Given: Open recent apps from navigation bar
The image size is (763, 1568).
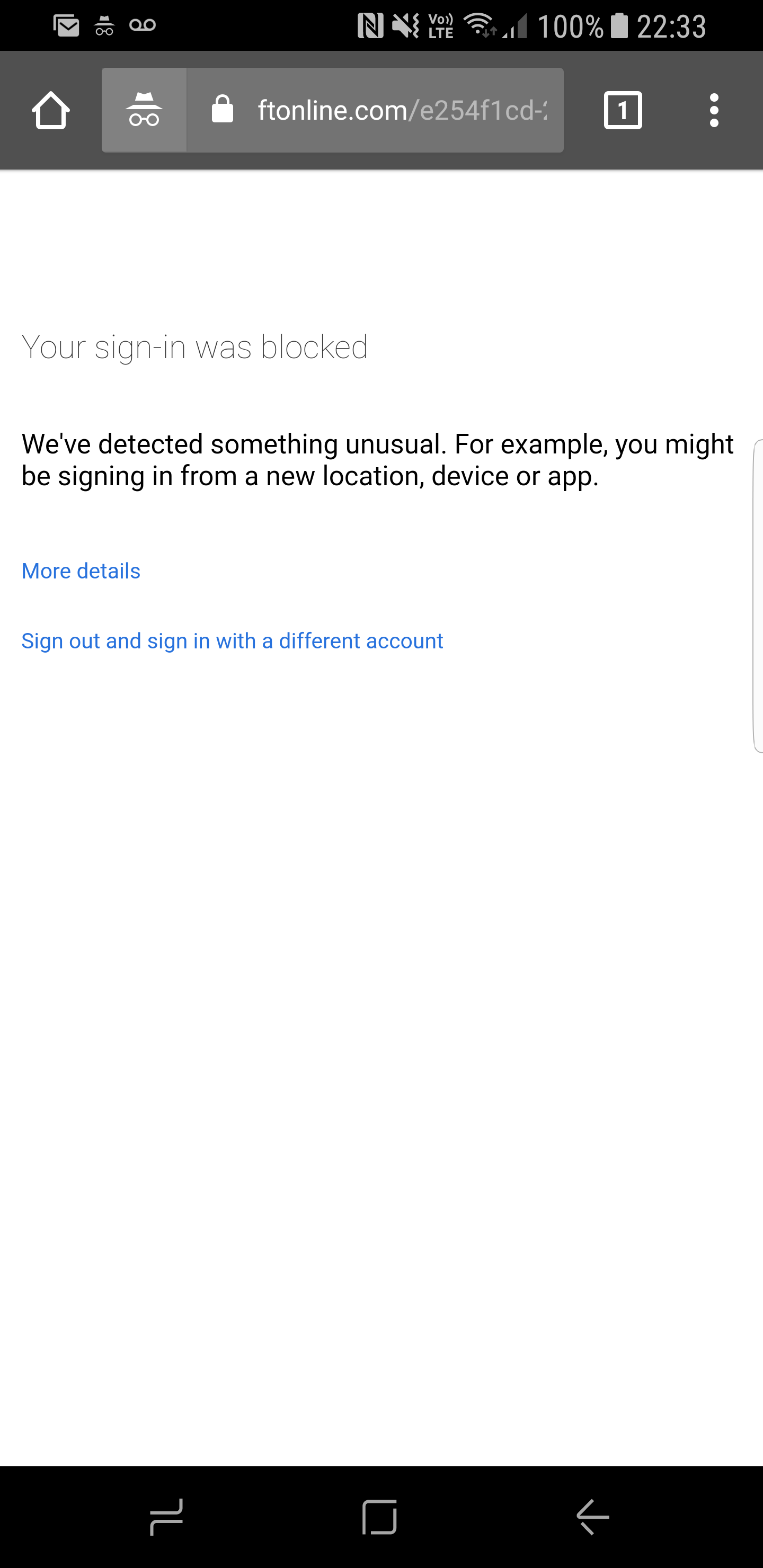Looking at the screenshot, I should [166, 1517].
